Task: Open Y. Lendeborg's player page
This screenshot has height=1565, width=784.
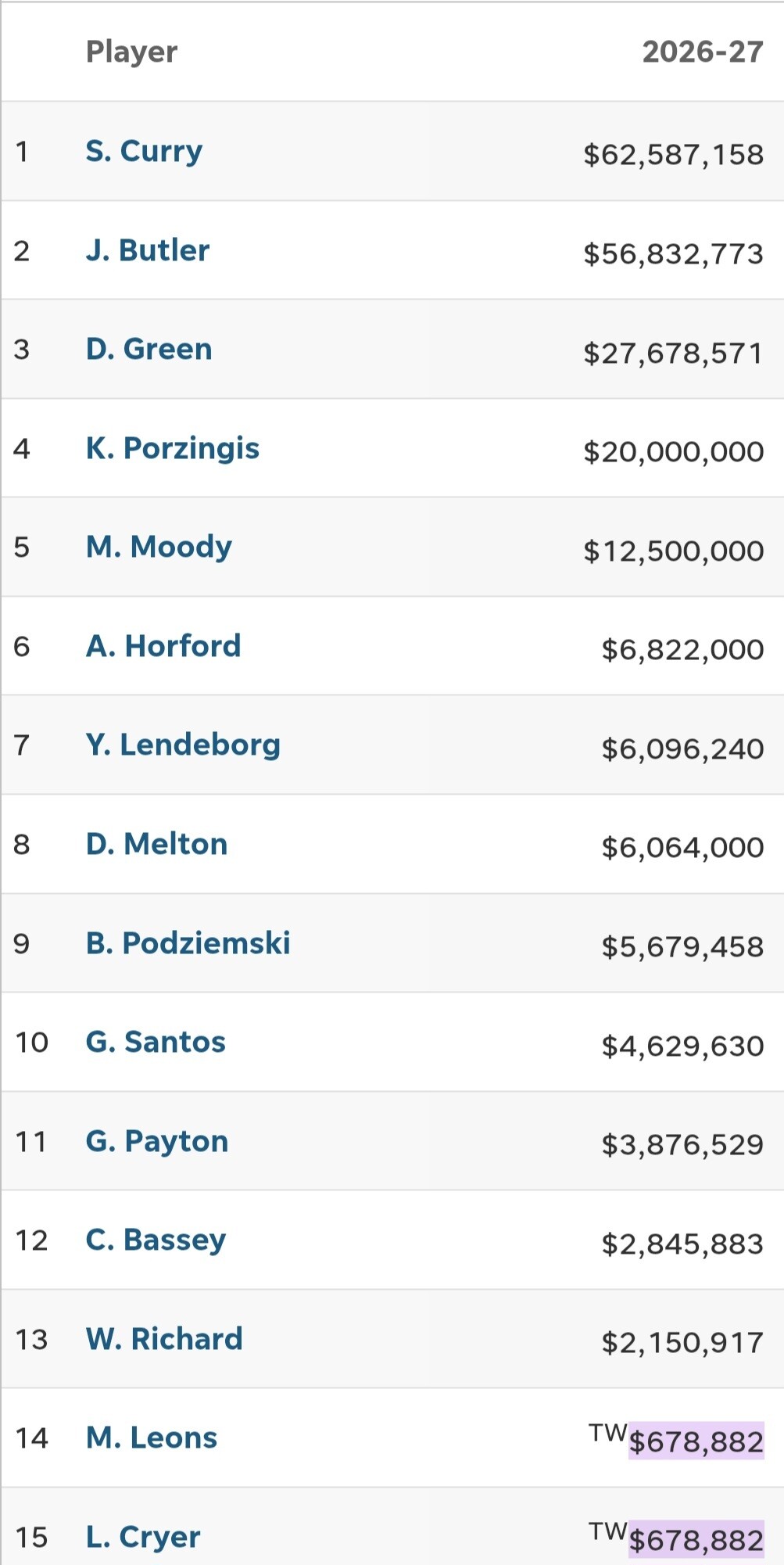Action: [183, 745]
